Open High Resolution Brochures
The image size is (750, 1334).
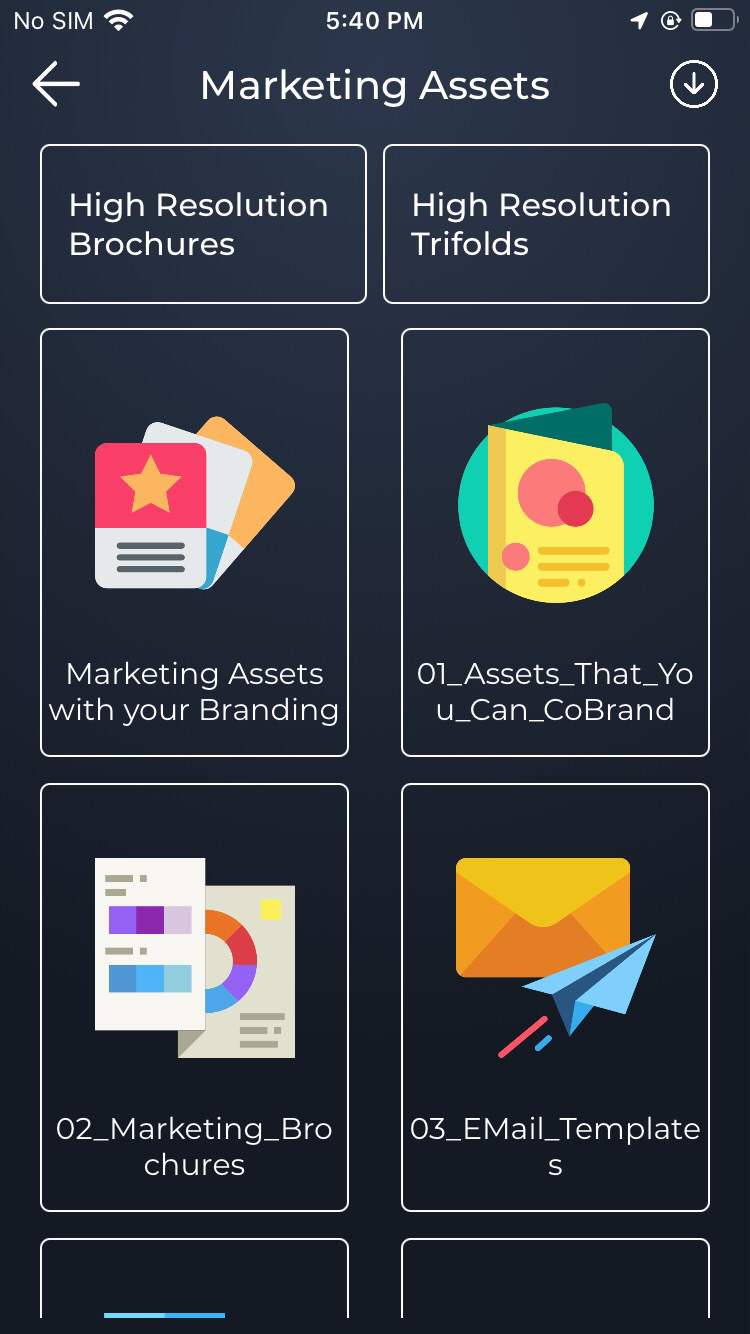click(x=203, y=224)
